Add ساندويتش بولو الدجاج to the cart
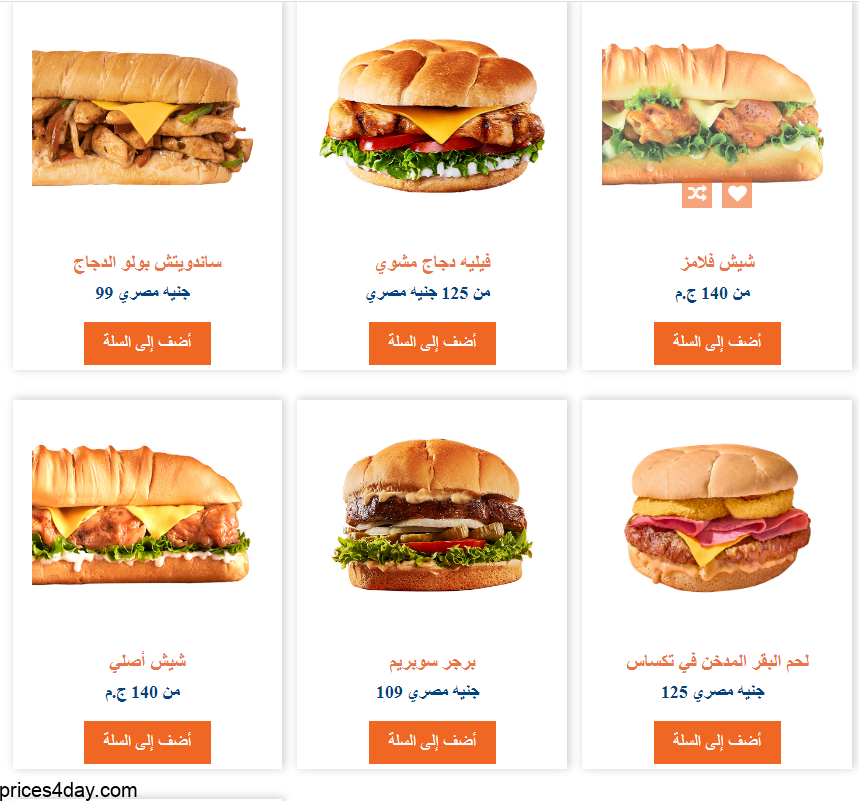859x801 pixels. (x=147, y=343)
